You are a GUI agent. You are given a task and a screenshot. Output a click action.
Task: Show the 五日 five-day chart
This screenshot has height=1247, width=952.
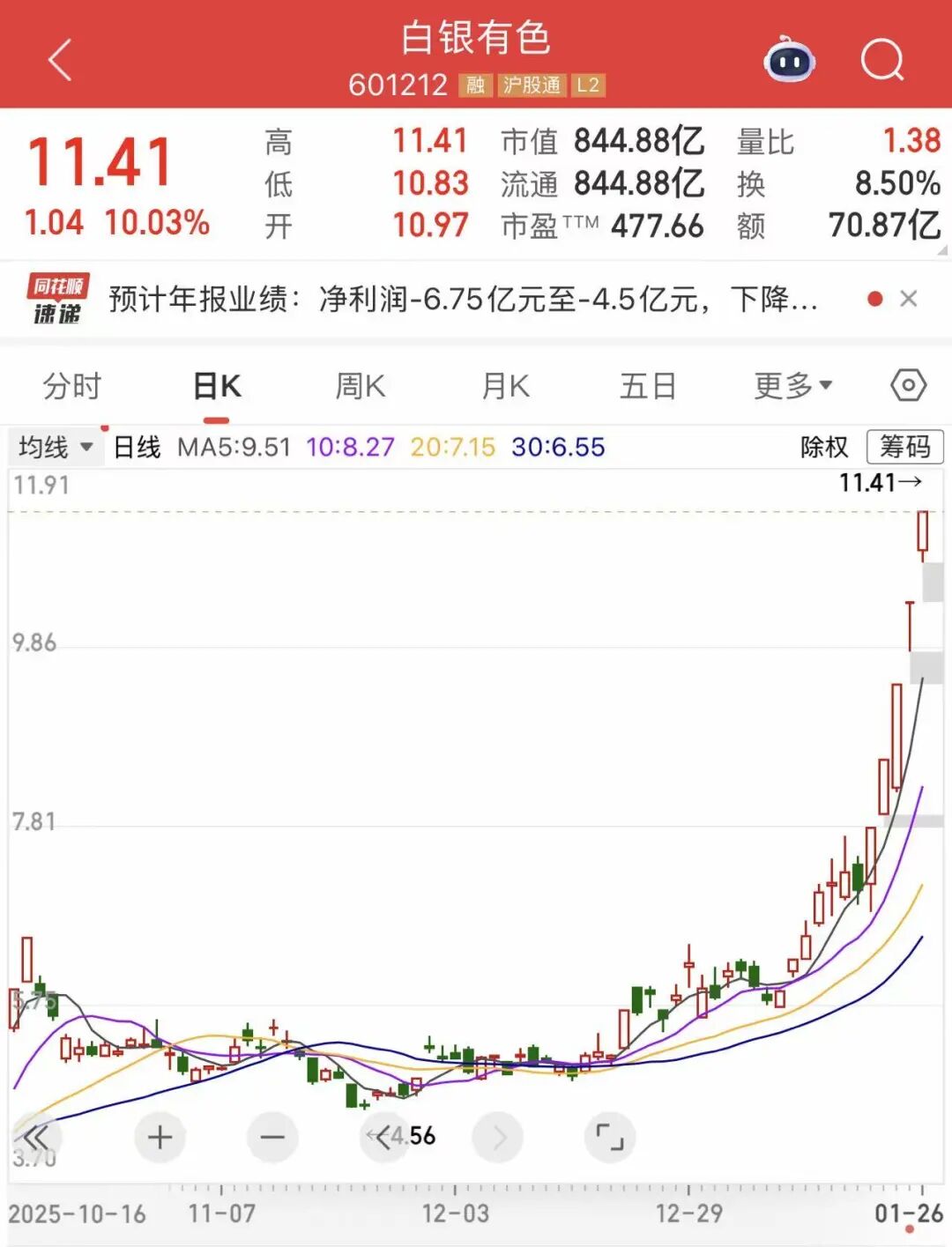tap(648, 386)
